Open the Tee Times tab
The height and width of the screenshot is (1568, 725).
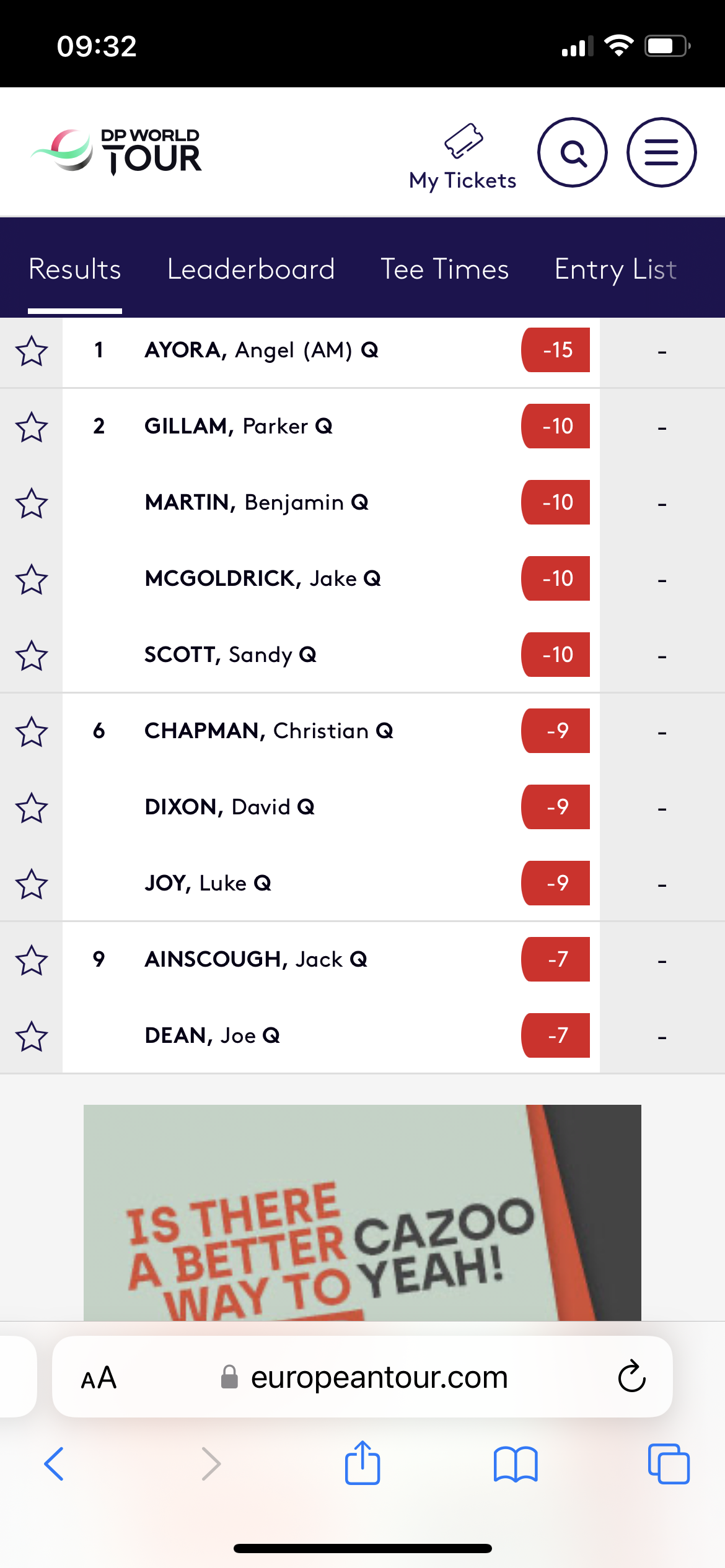point(444,269)
